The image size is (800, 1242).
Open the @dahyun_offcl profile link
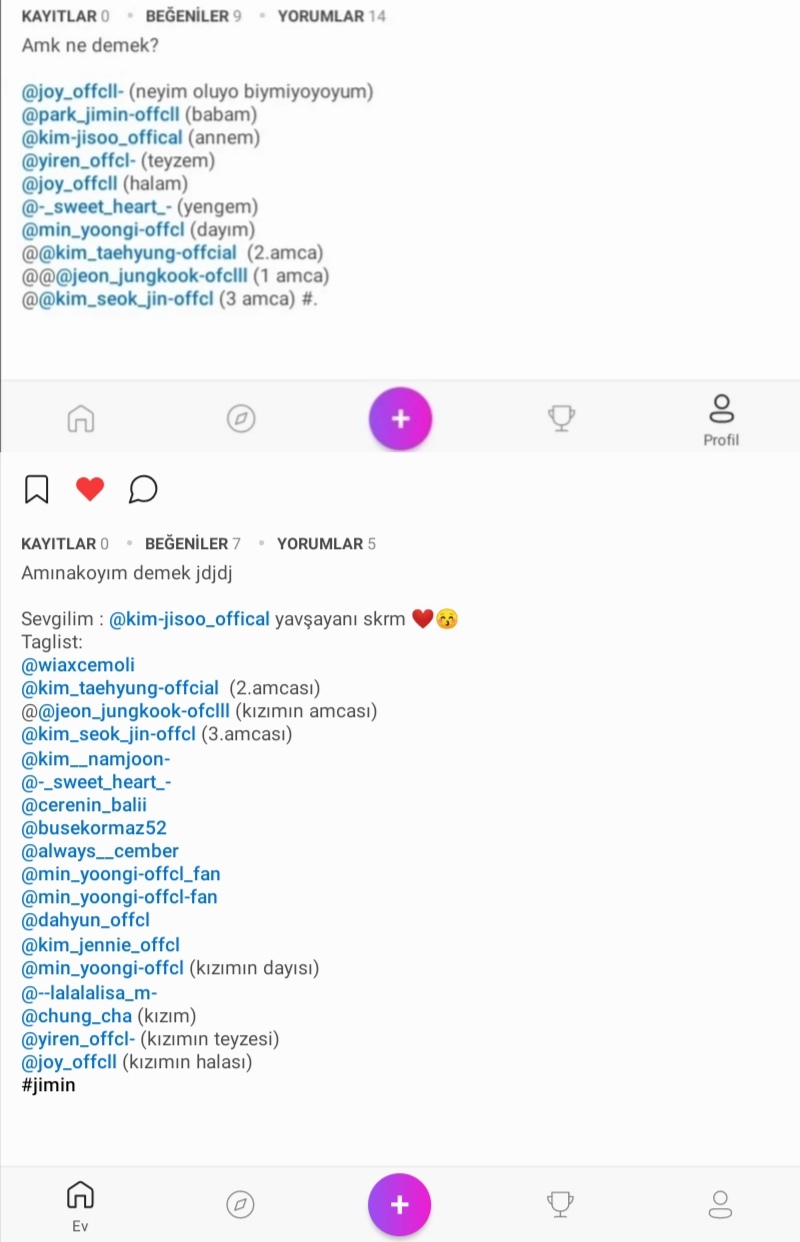pyautogui.click(x=86, y=920)
